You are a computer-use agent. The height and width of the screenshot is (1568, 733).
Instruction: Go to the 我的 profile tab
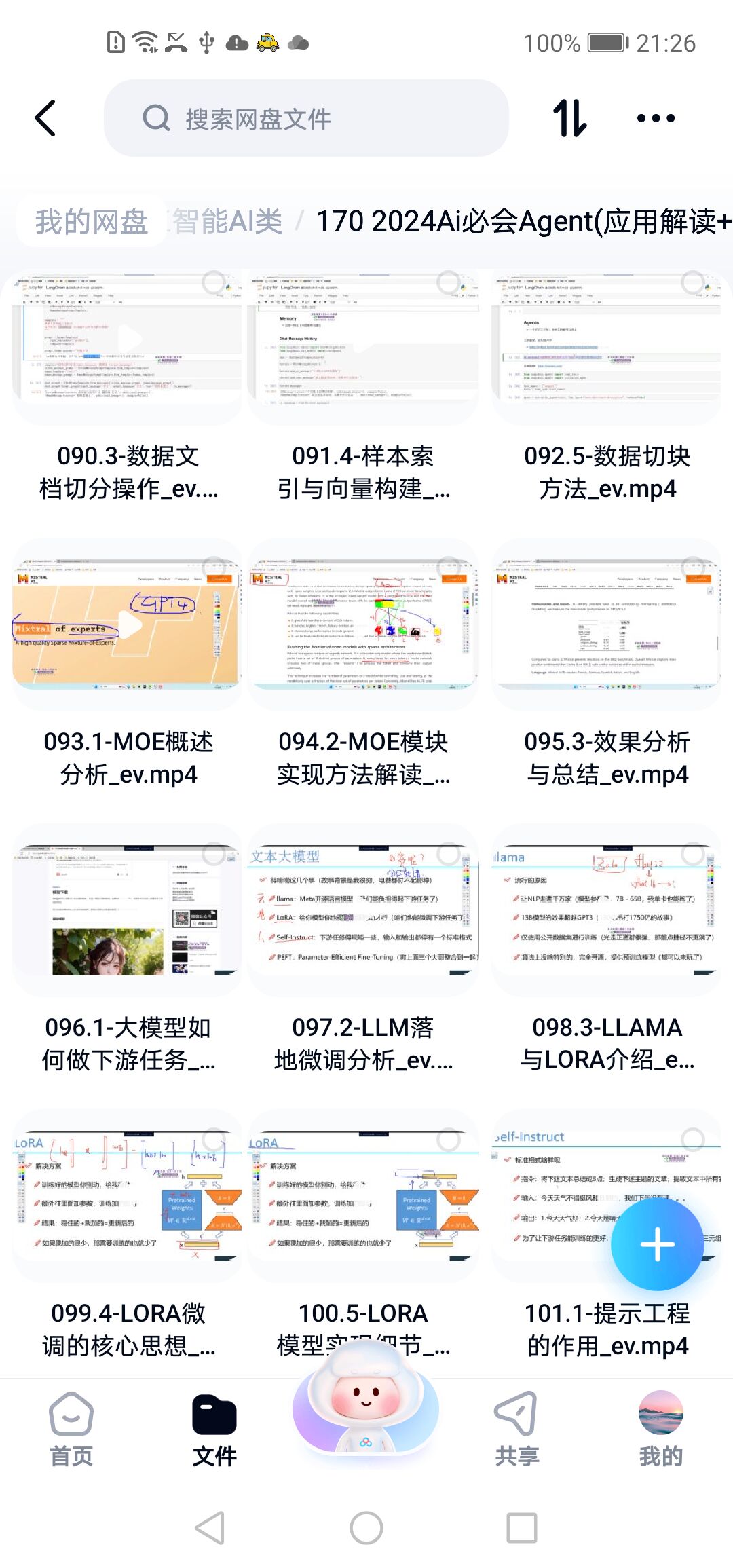click(660, 1429)
